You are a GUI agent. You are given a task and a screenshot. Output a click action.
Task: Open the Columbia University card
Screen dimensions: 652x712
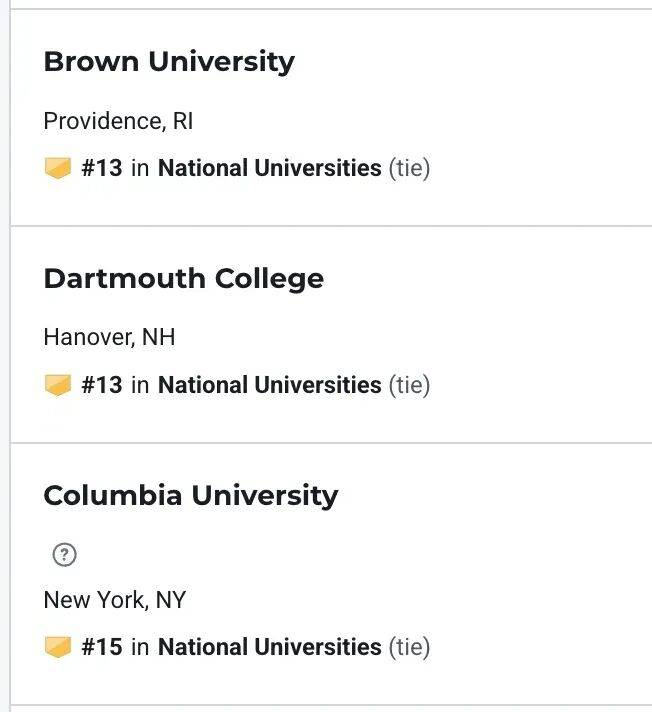tap(191, 496)
